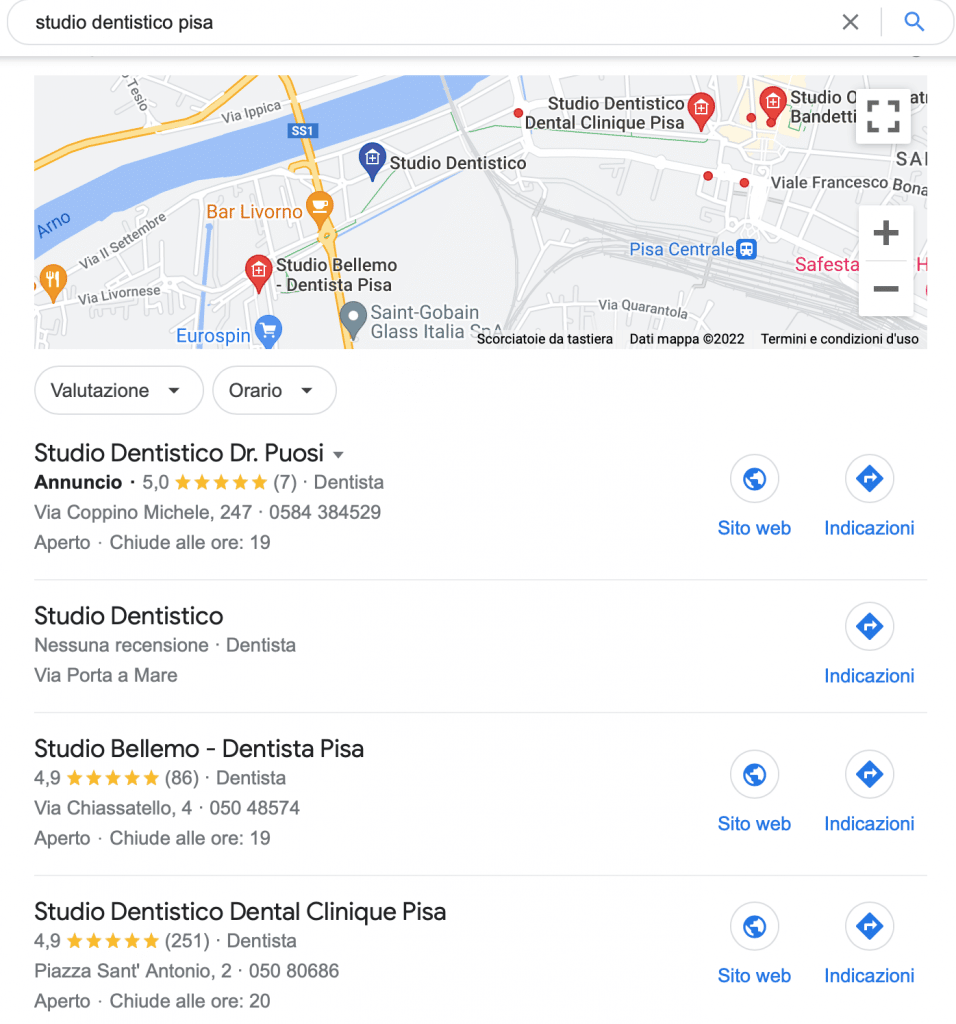Get Indicazioni for Studio Bellemo - Dentista Pisa

click(869, 774)
